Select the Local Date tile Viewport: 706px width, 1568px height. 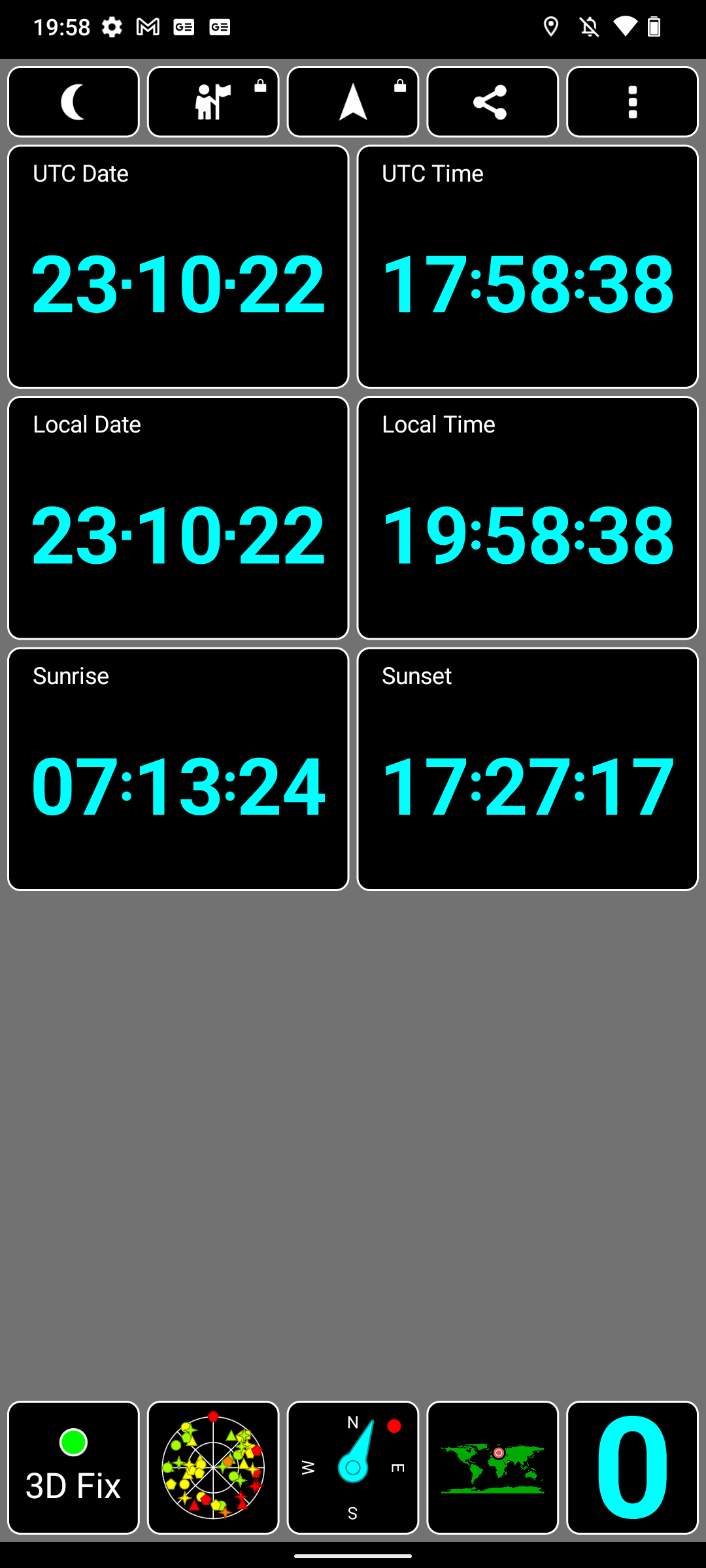[x=178, y=517]
